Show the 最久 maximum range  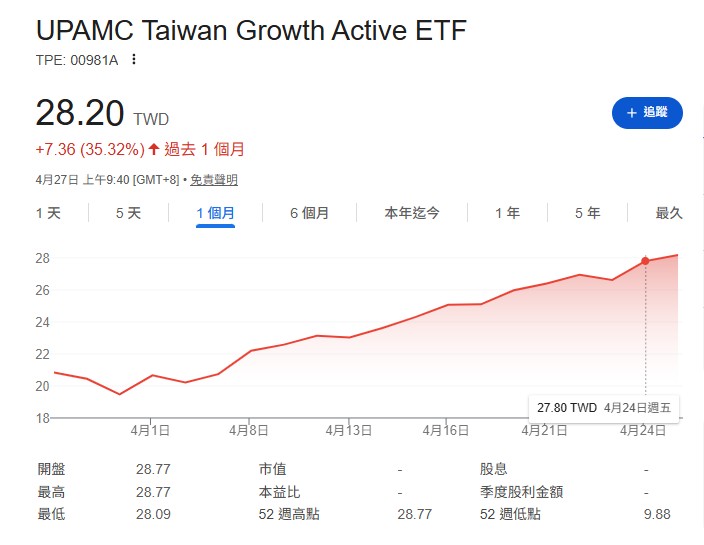tap(668, 213)
